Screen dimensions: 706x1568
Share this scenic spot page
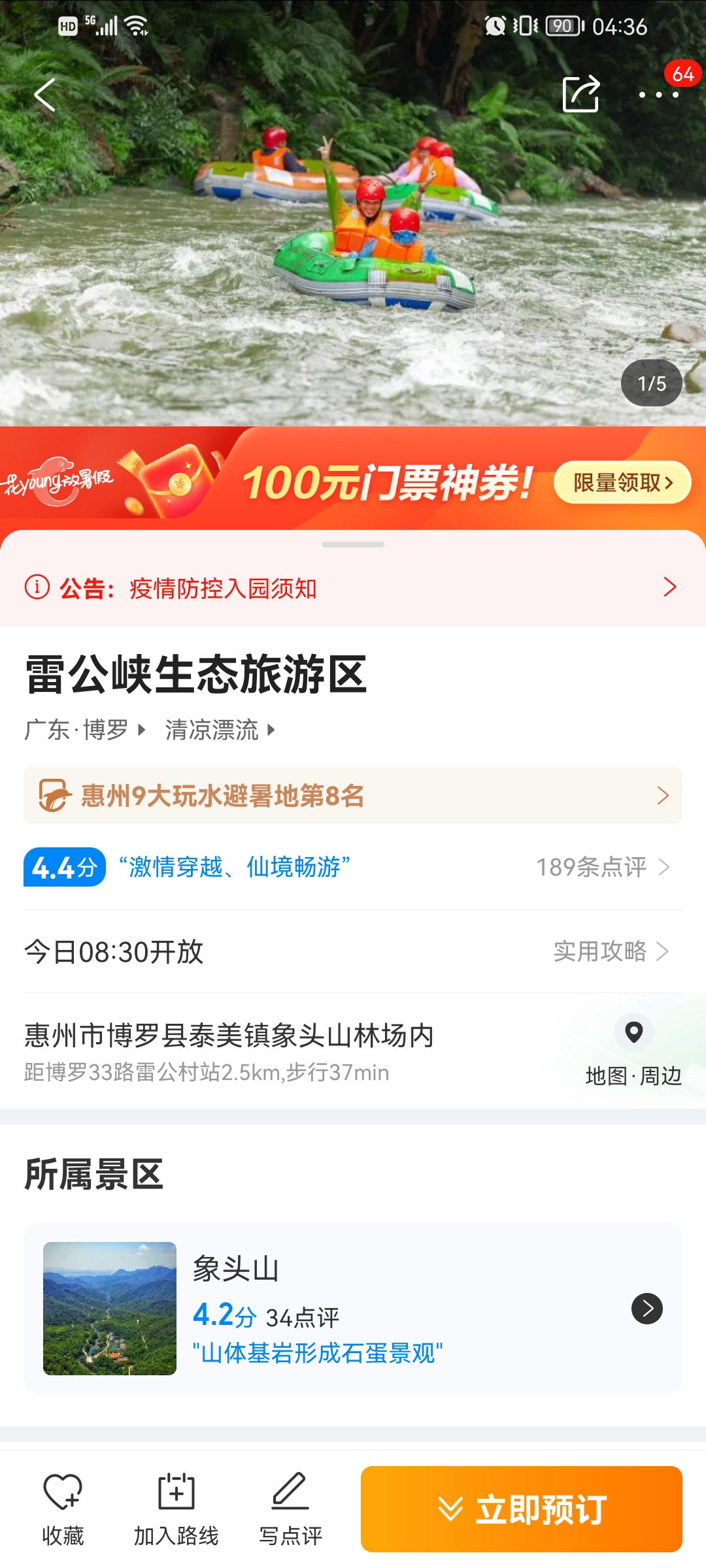click(581, 94)
